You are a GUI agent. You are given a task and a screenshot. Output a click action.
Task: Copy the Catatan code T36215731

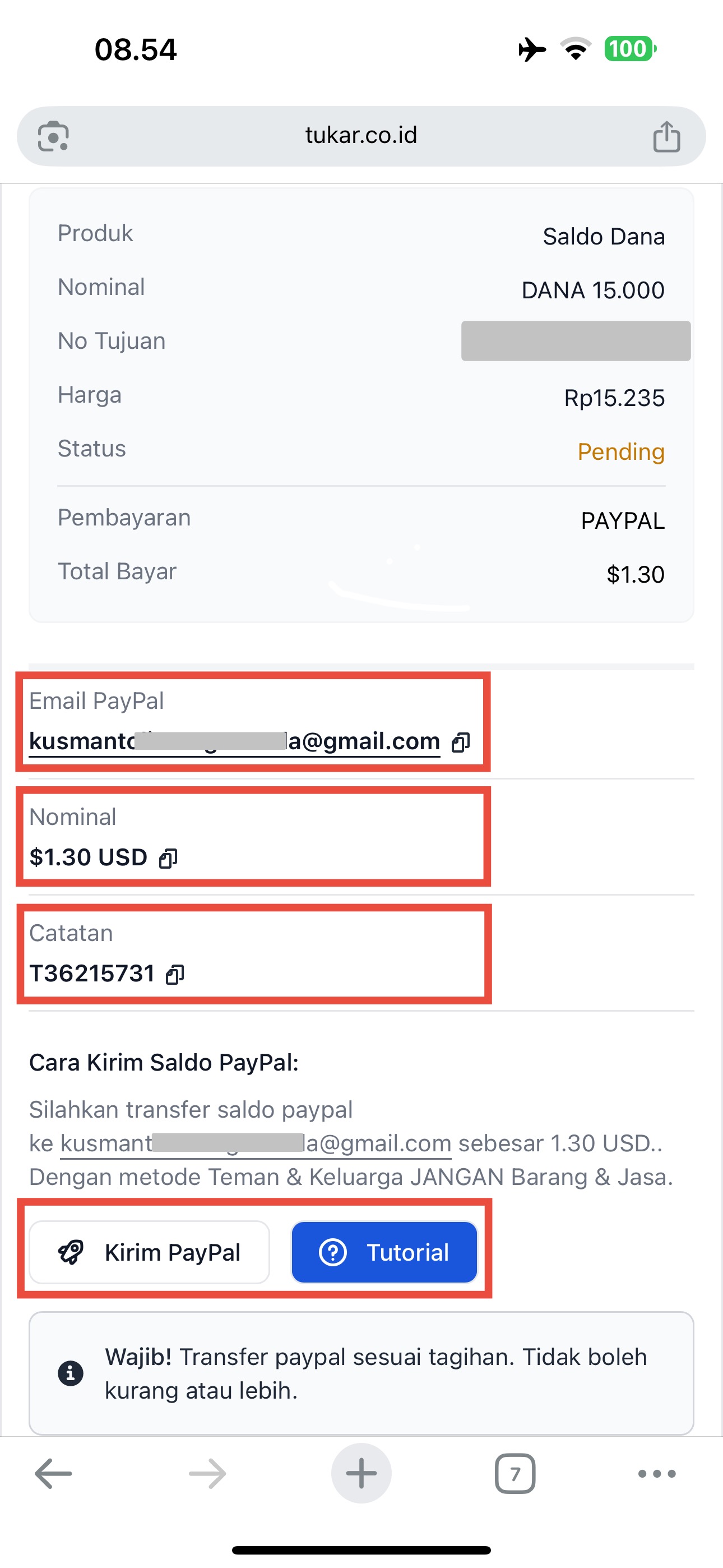click(x=175, y=975)
